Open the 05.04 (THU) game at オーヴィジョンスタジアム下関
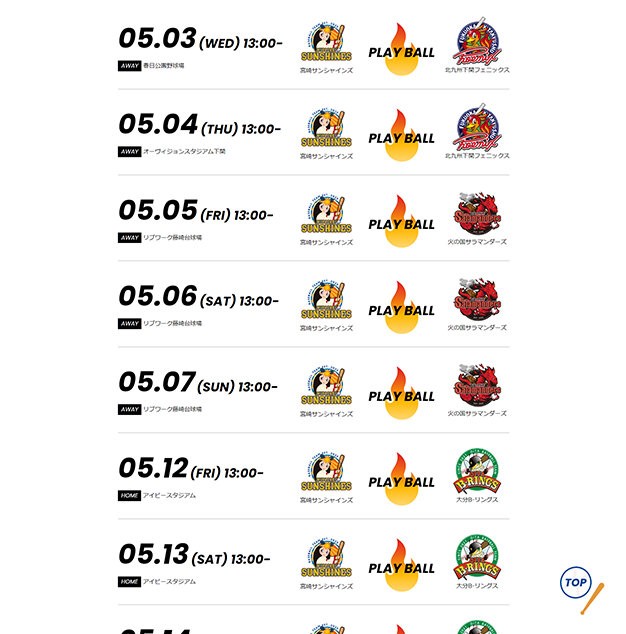Image resolution: width=626 pixels, height=634 pixels. coord(313,133)
